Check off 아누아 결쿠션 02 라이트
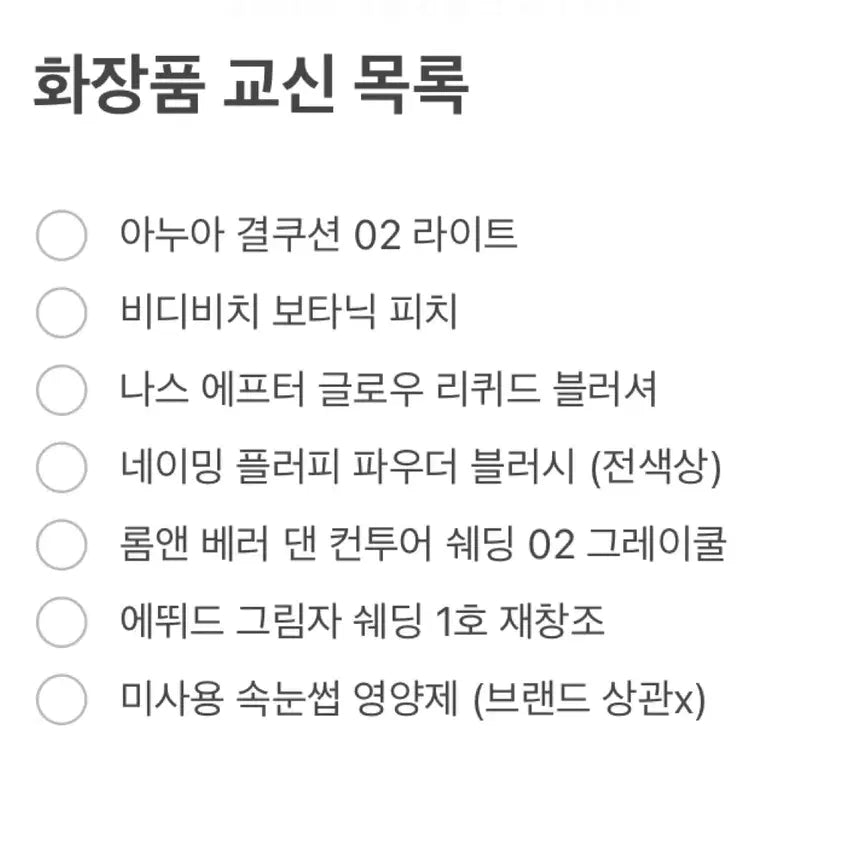 (x=61, y=235)
